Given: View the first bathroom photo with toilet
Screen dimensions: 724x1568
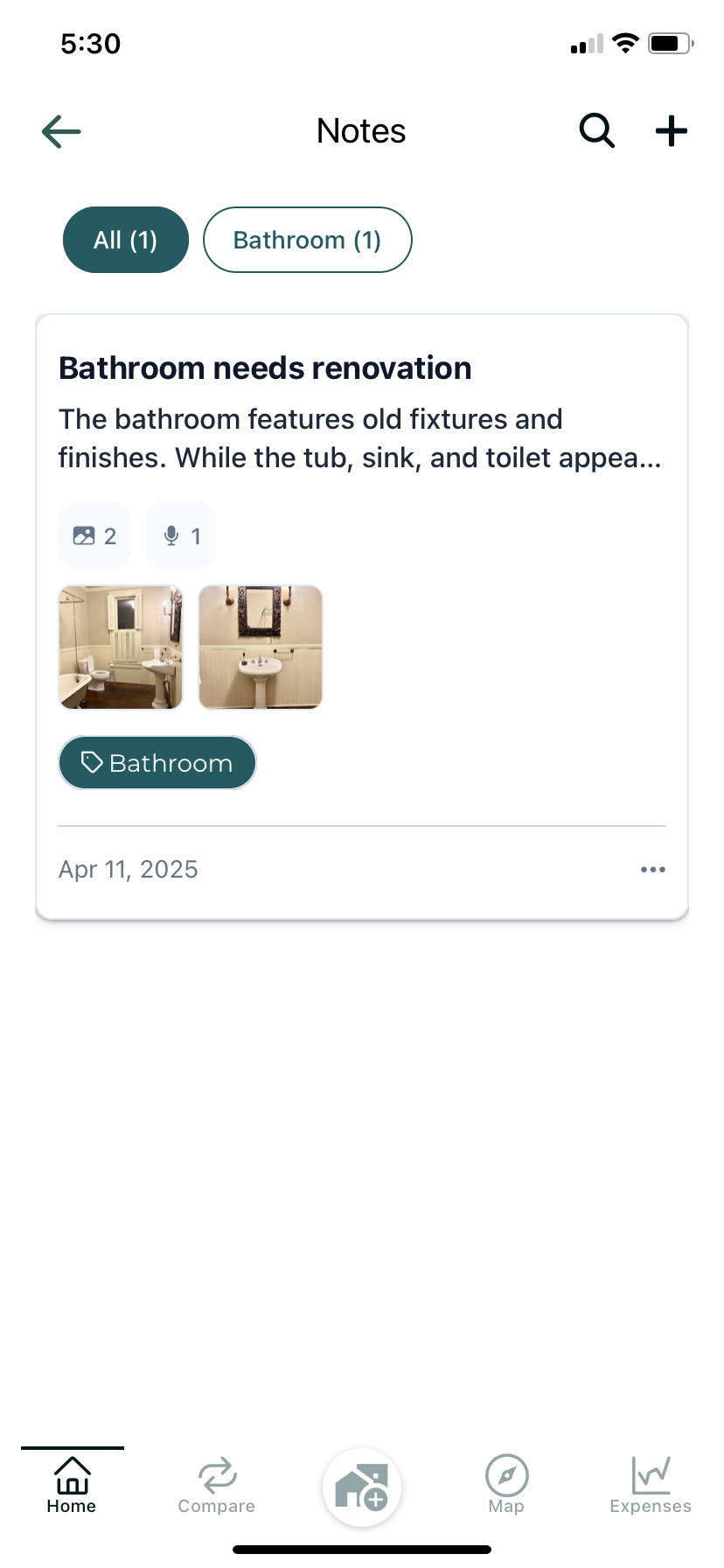Looking at the screenshot, I should (x=121, y=647).
